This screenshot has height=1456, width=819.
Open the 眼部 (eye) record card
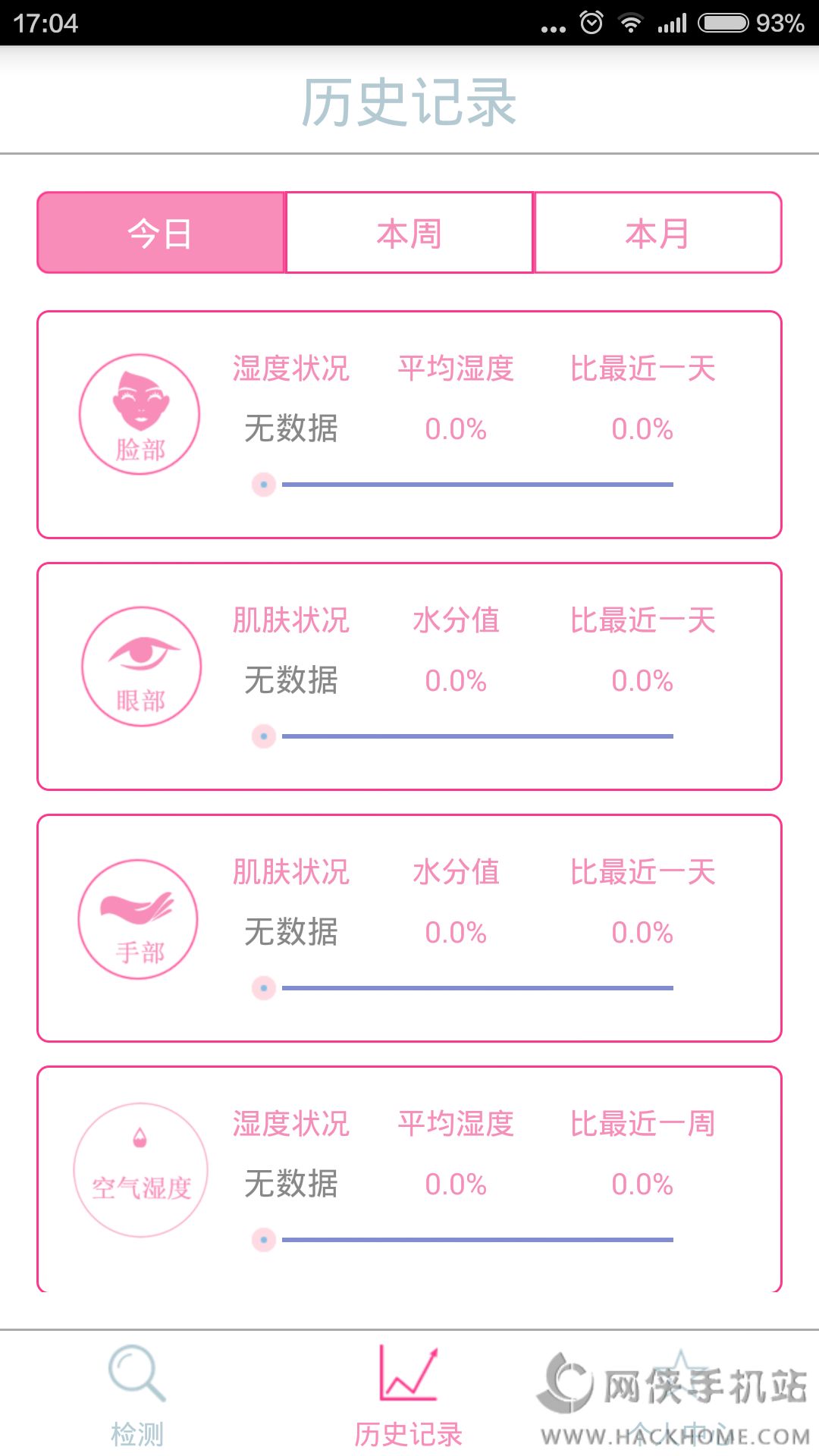coord(409,676)
